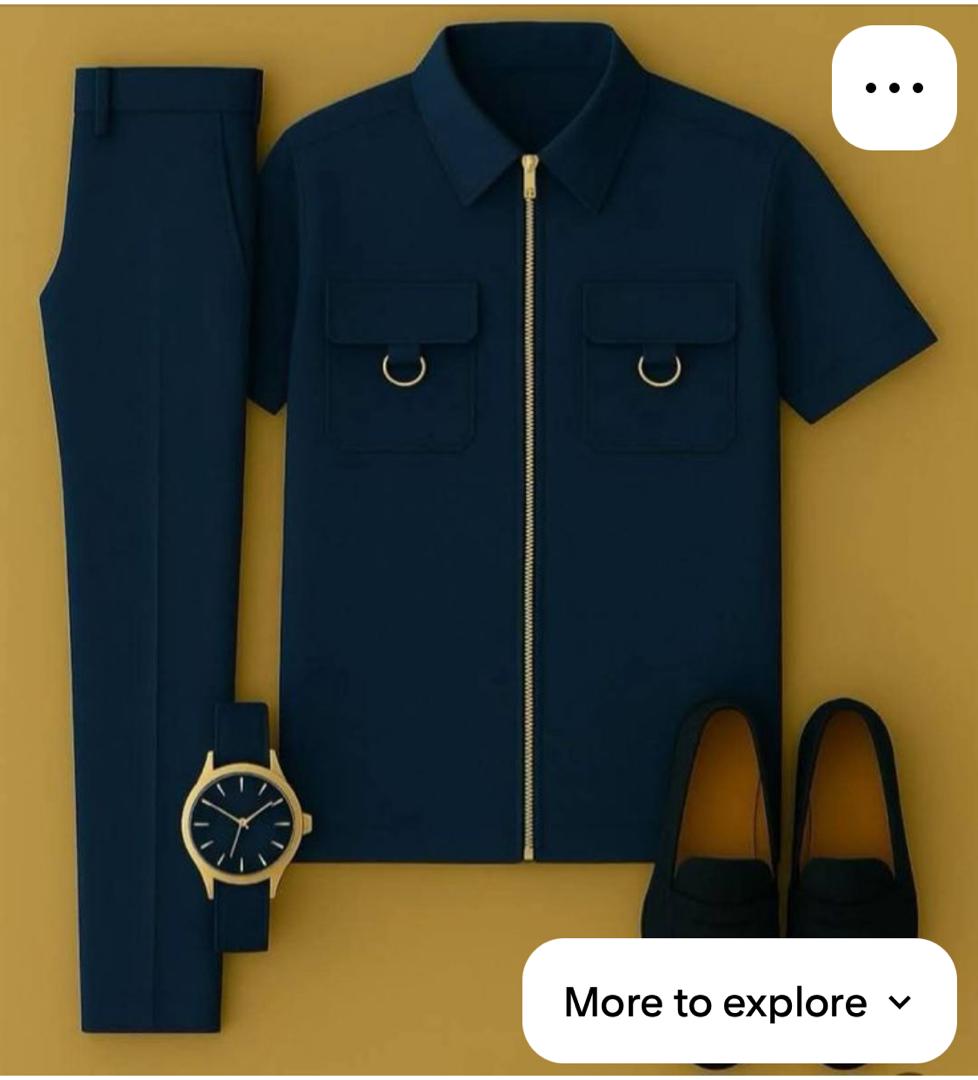978x1080 pixels.
Task: Select the gold zipper pull on the jacket
Action: tap(527, 175)
